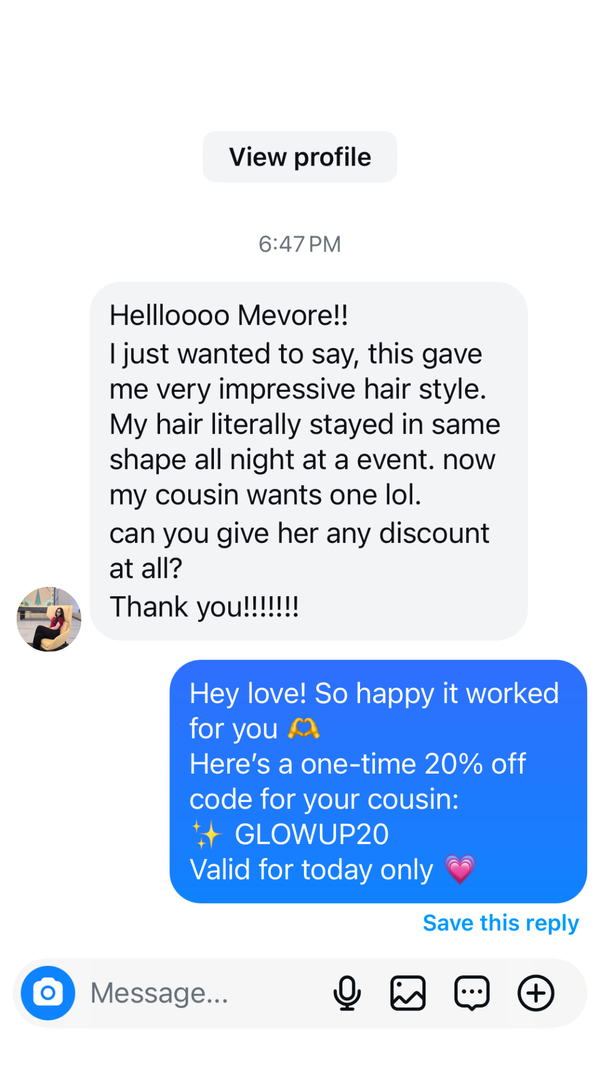Open saved replies chat bubble icon

coord(471,994)
